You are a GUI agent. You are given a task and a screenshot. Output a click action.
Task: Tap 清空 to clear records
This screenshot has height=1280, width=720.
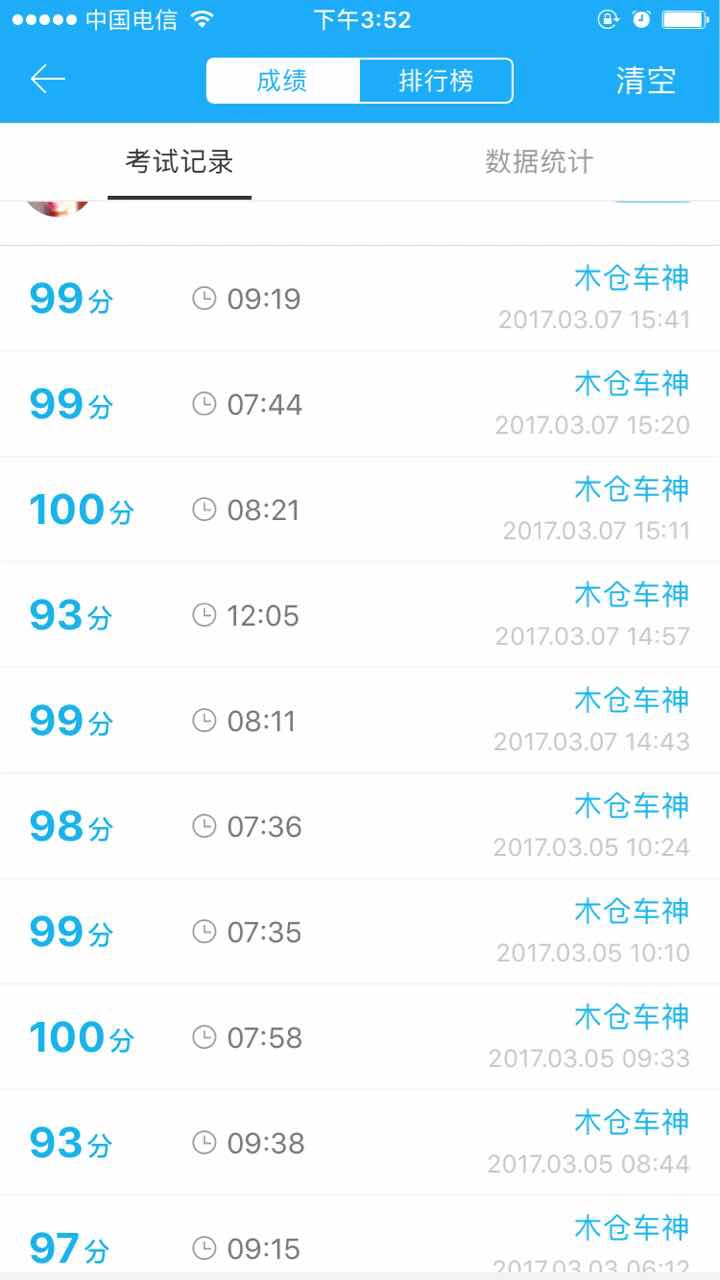[x=646, y=80]
